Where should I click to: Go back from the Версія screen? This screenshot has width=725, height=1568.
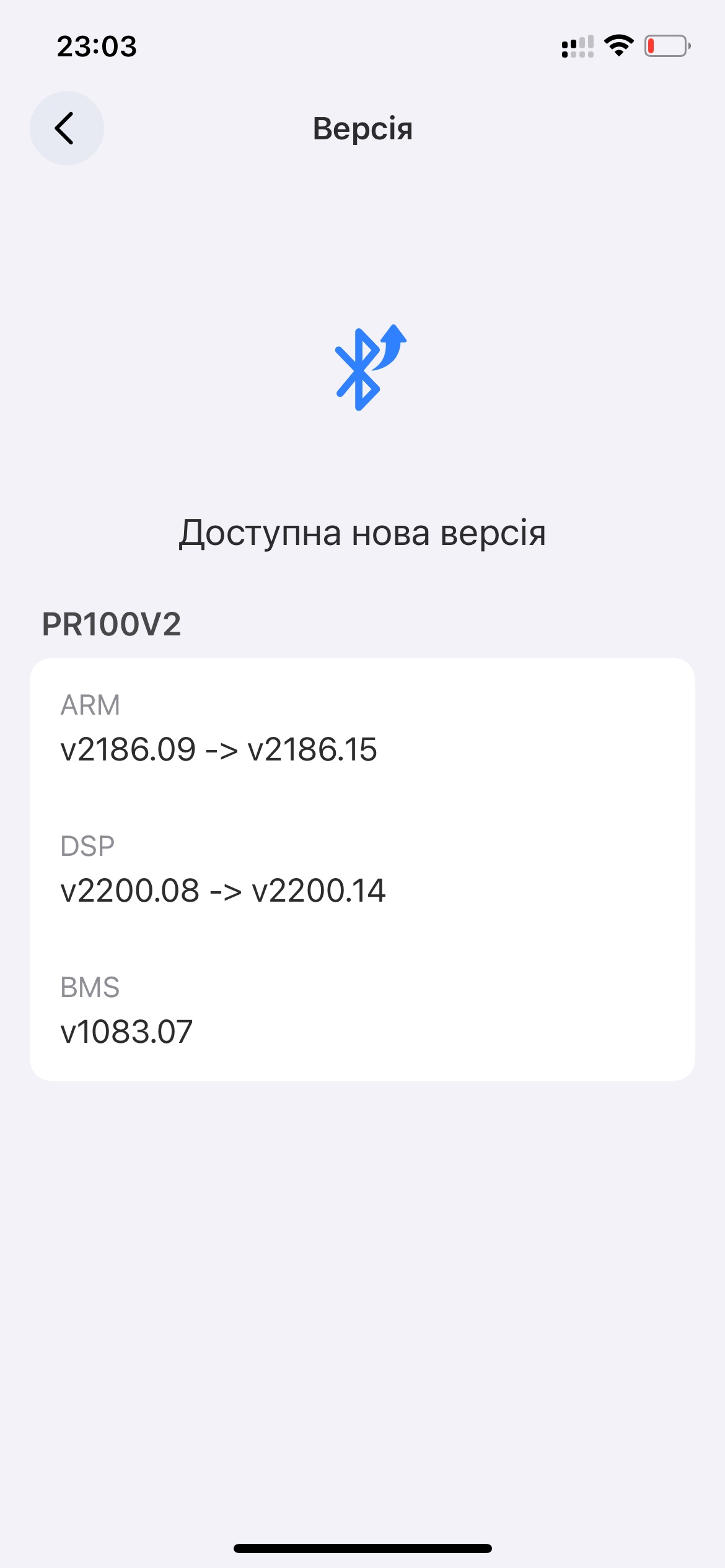coord(66,128)
